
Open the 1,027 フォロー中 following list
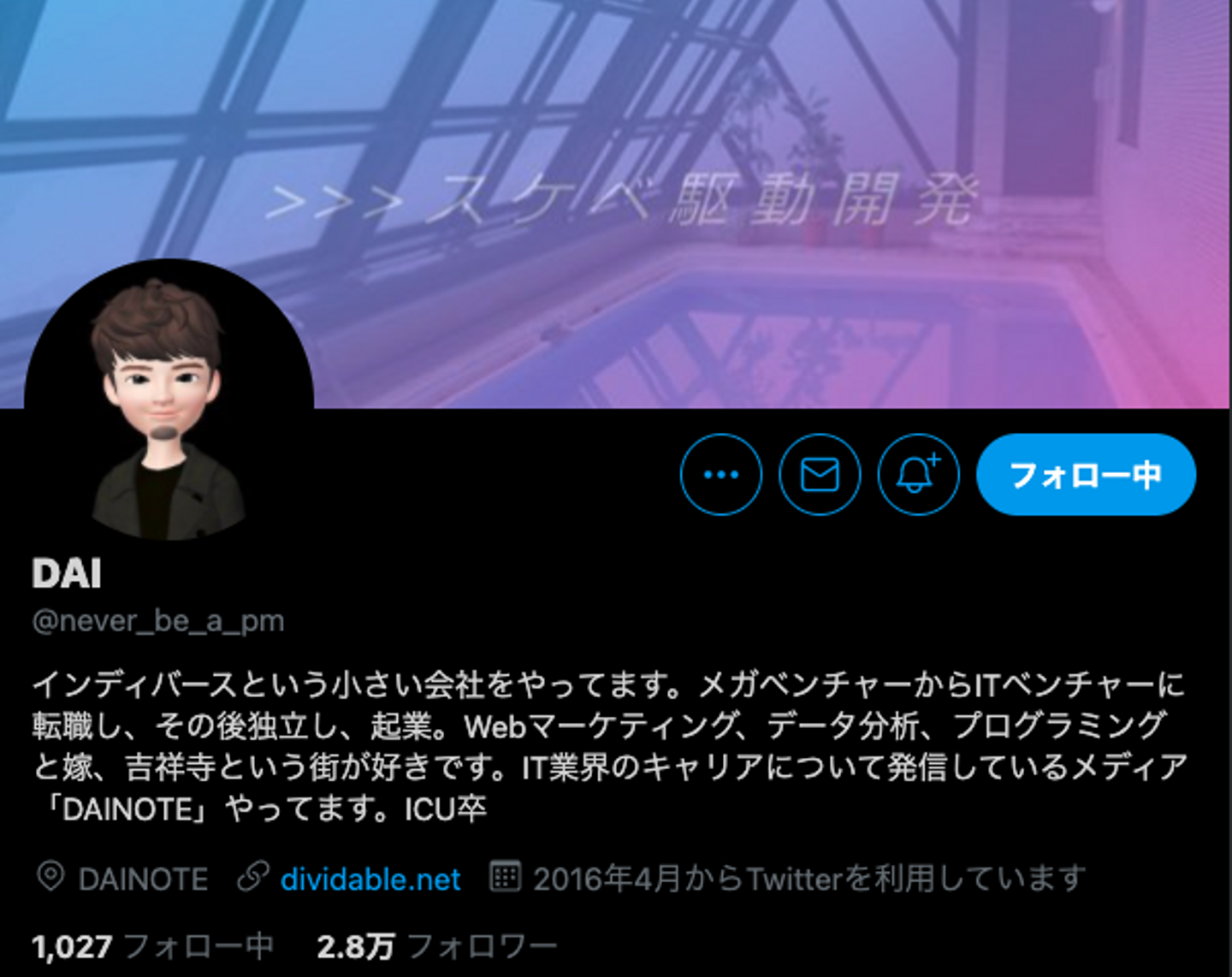click(152, 946)
